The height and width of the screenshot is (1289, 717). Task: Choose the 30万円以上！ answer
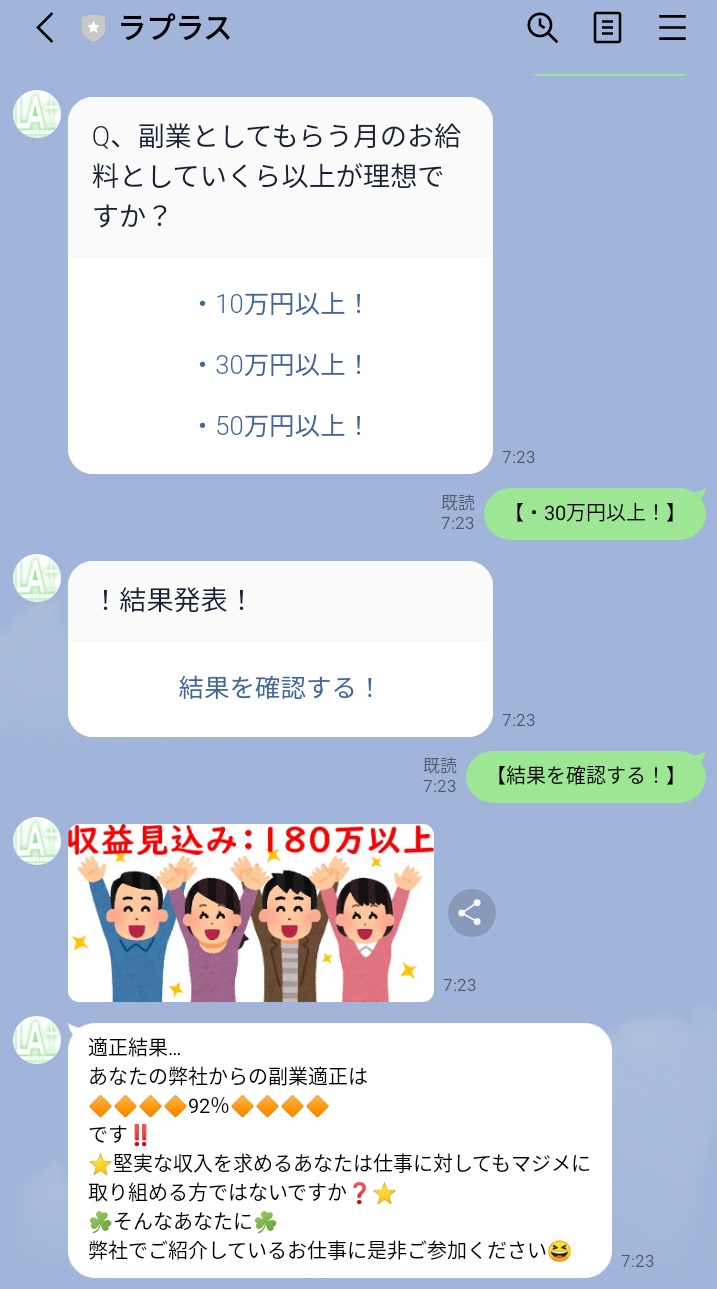(x=280, y=365)
